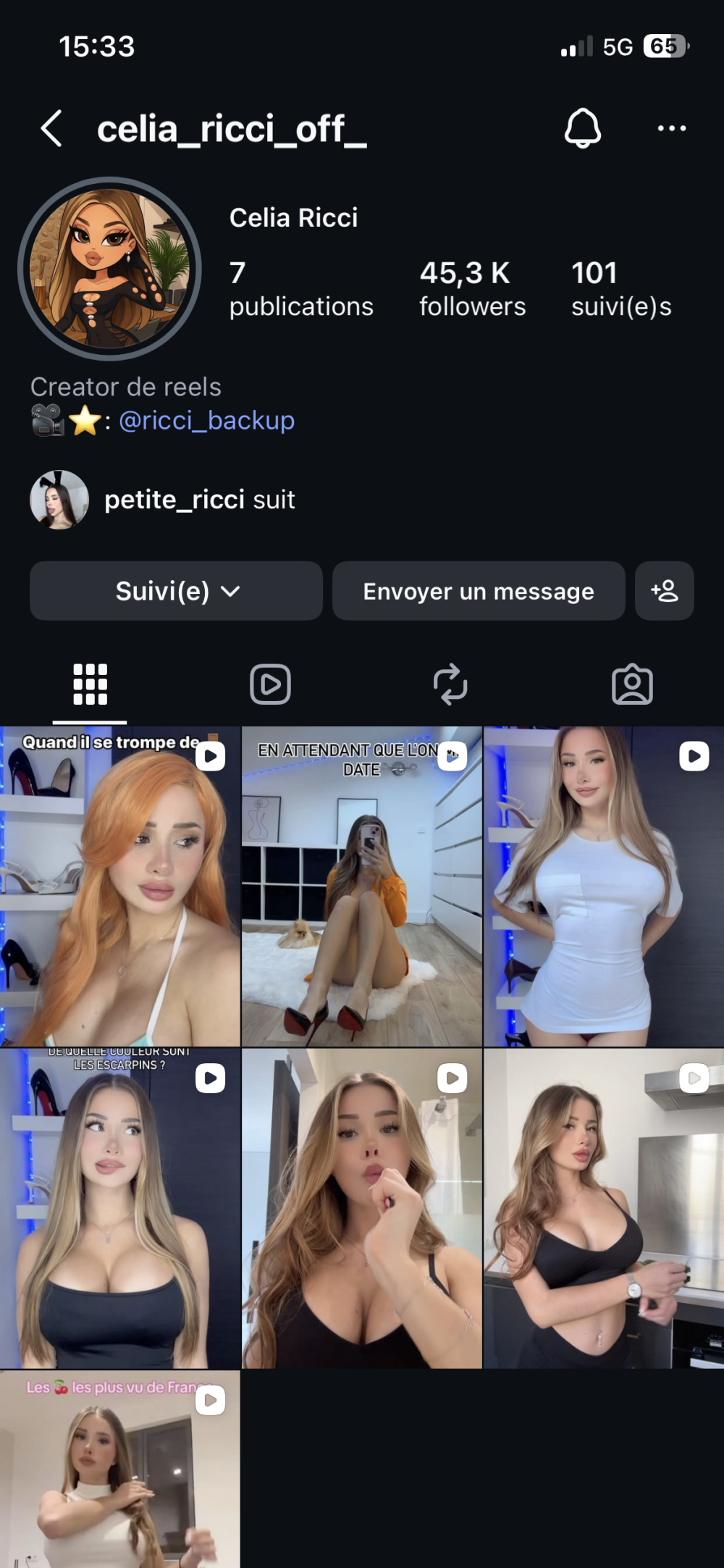This screenshot has height=1568, width=724.
Task: Go back using the top-left arrow
Action: click(x=51, y=129)
